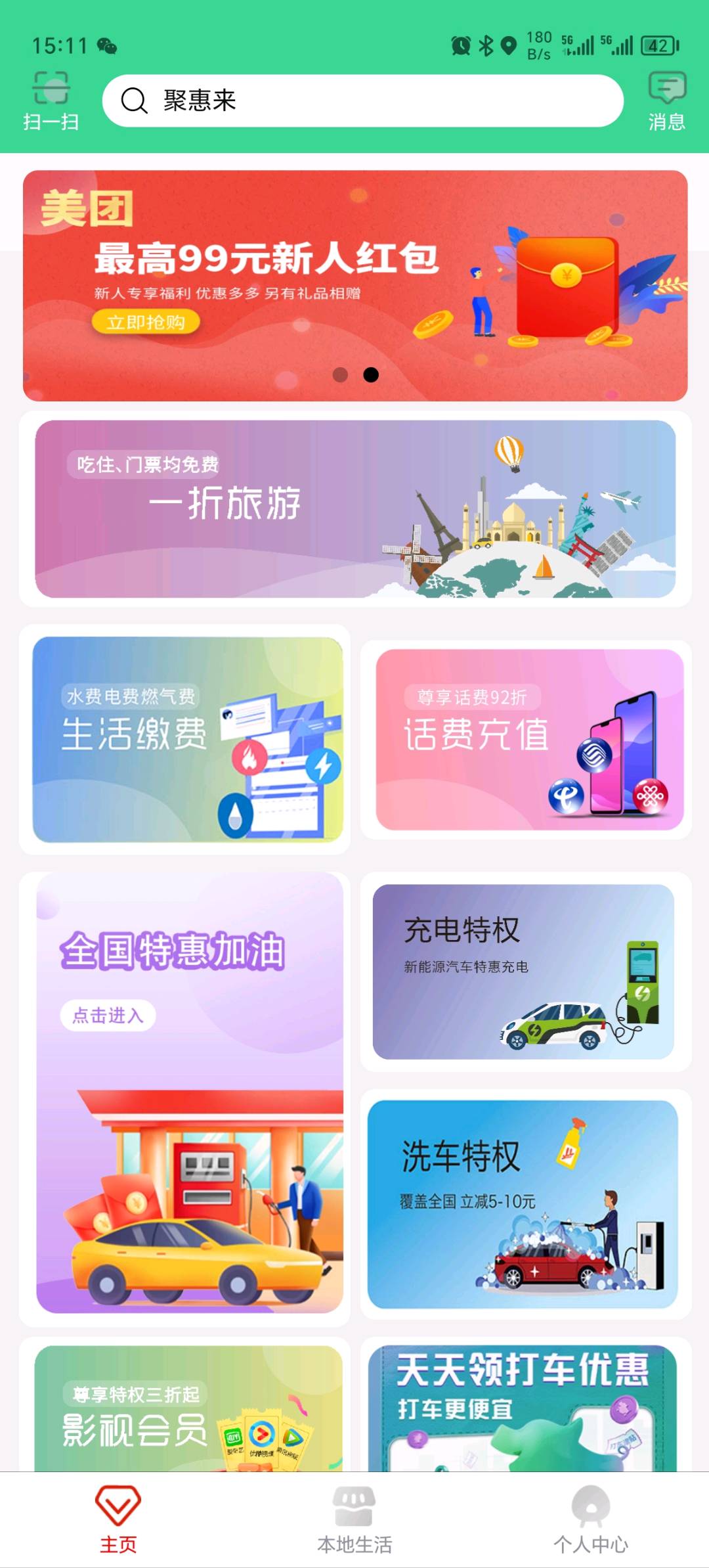The height and width of the screenshot is (1568, 709).
Task: Open the 一折旅游 travel card
Action: 354,508
